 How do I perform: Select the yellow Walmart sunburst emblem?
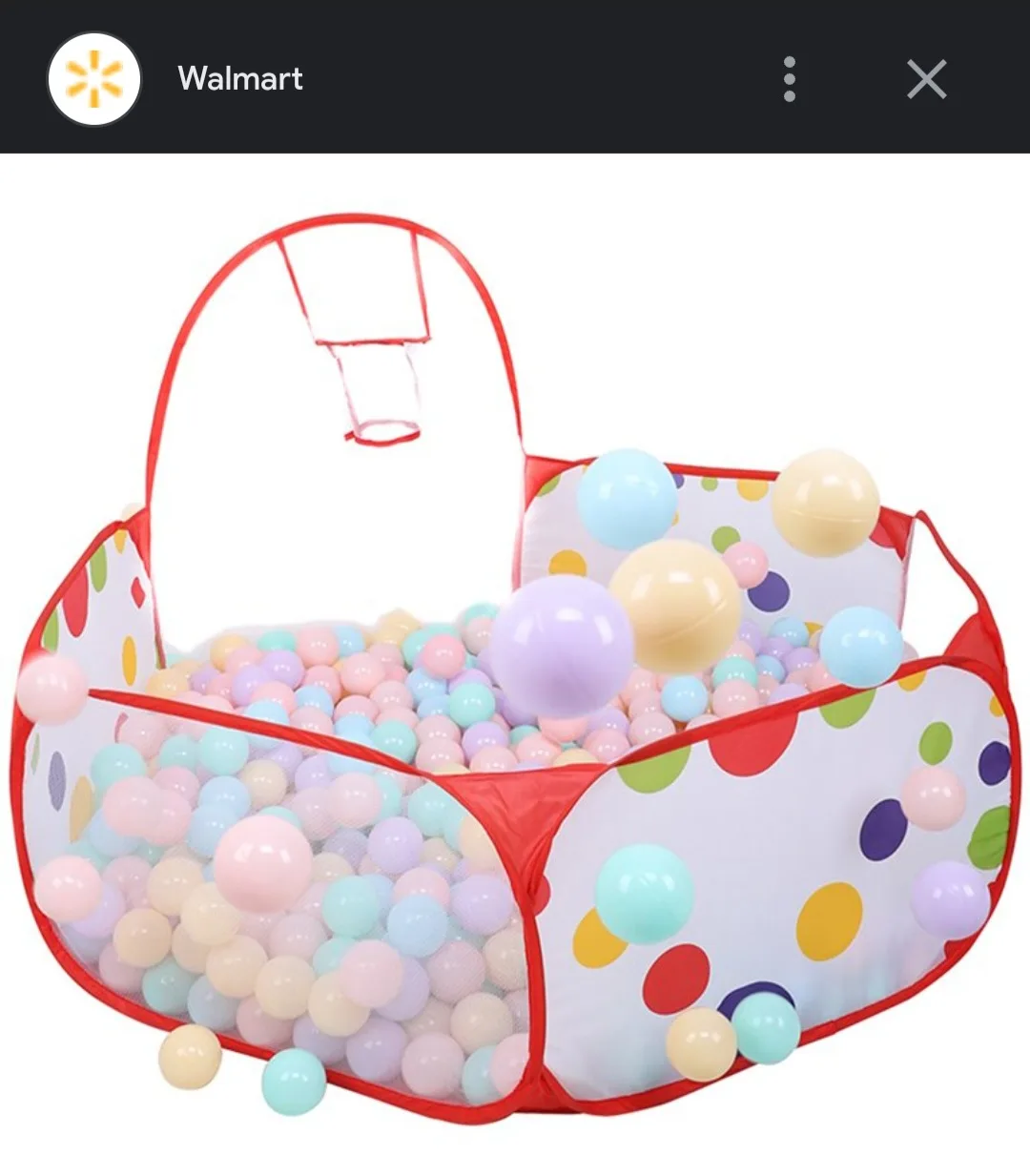click(93, 79)
